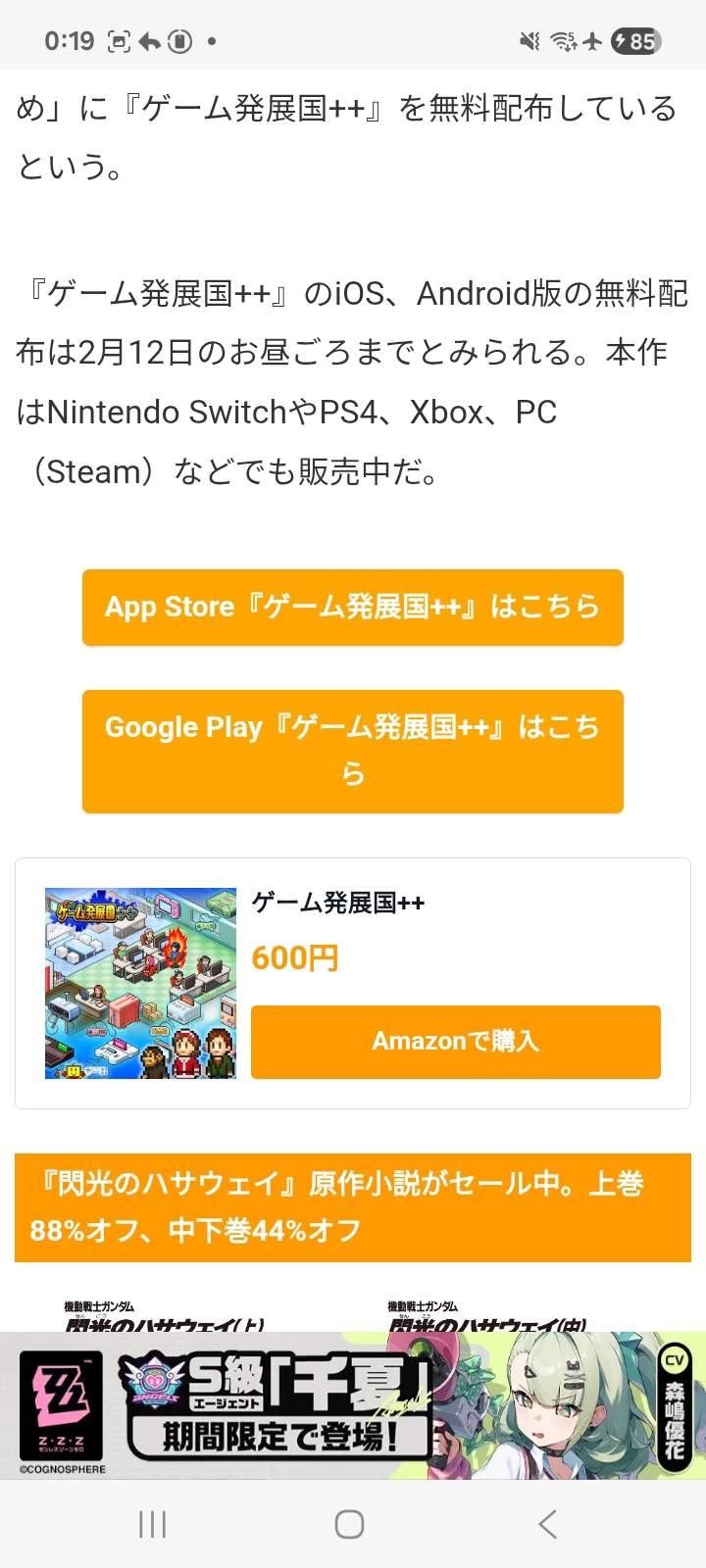
Task: Open the ゲーム発展国++ product image
Action: [140, 983]
